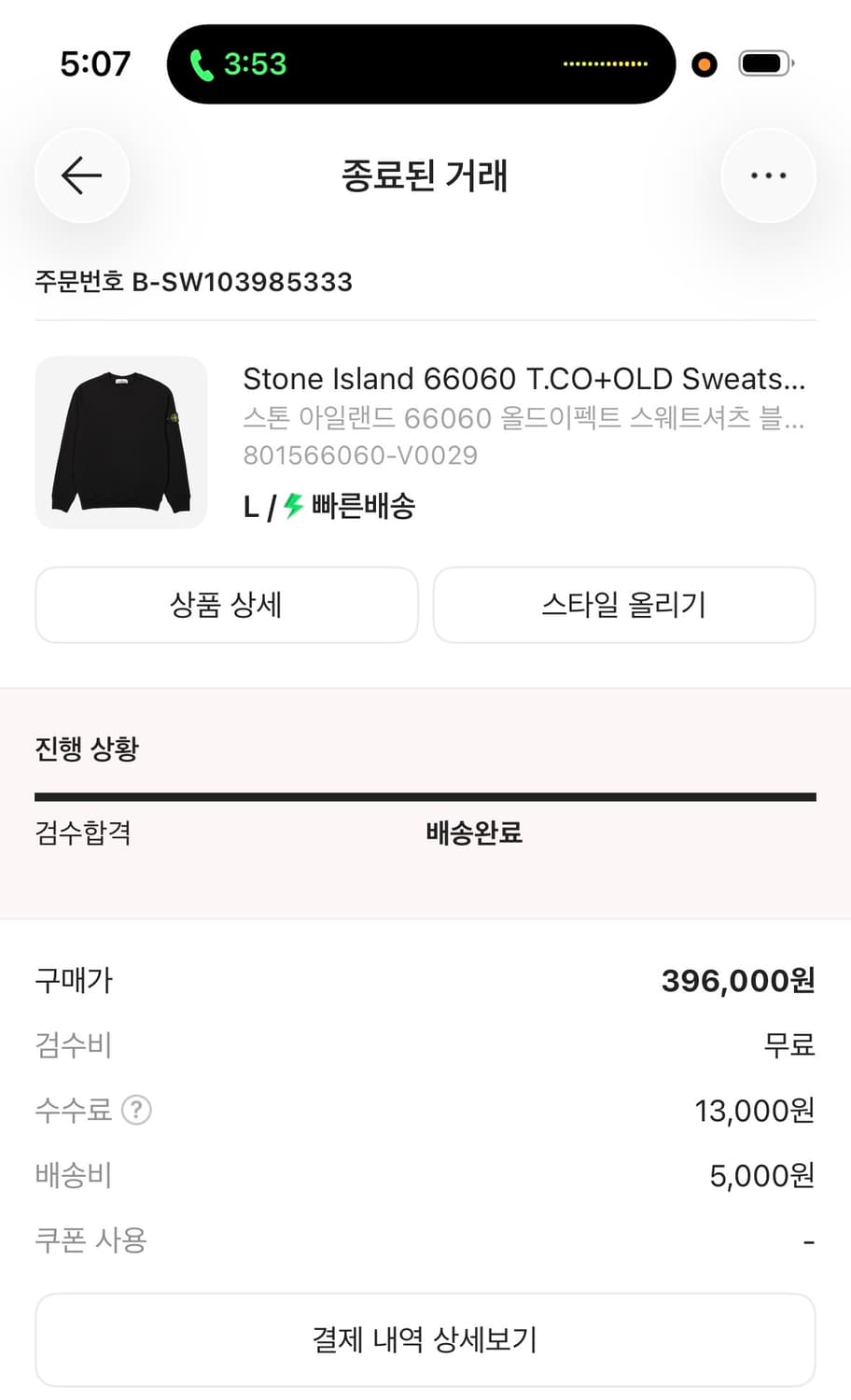Click the sweatshirt product thumbnail

119,442
